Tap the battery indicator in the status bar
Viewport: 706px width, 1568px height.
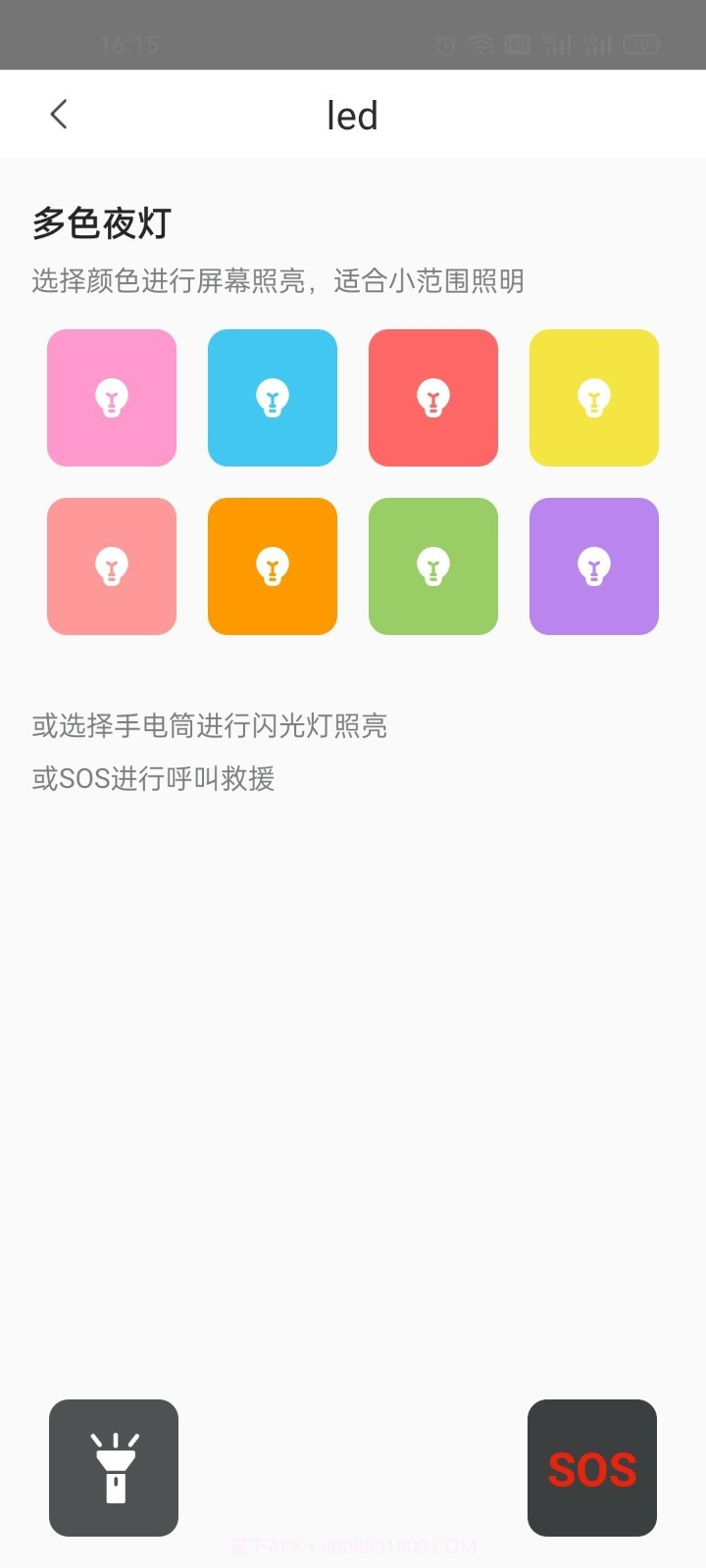[x=644, y=43]
